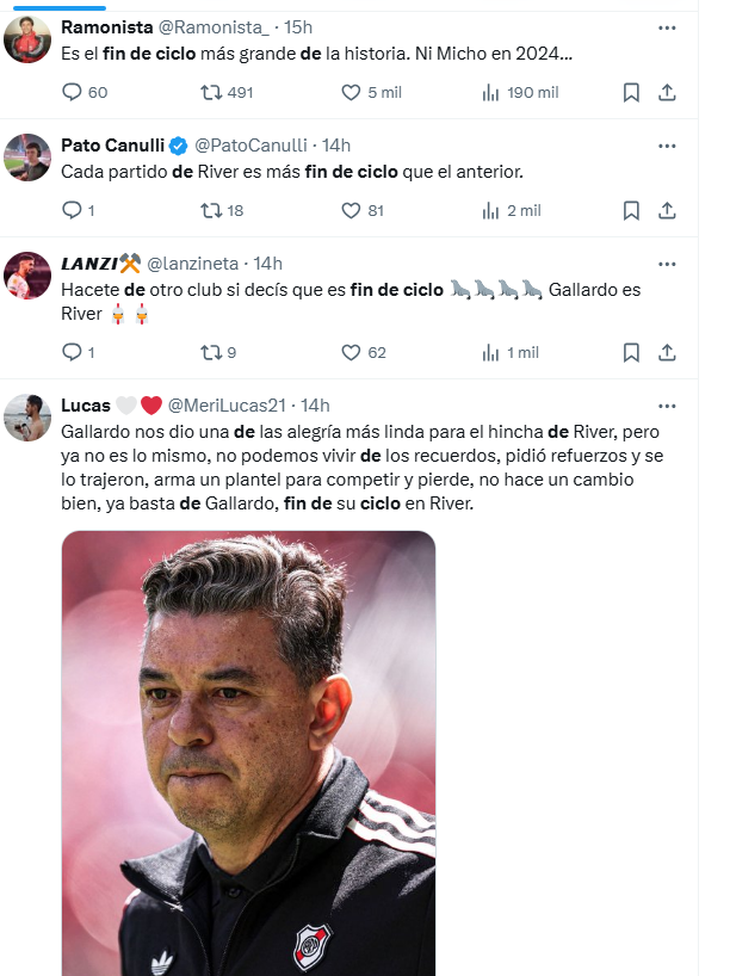Open more options on Lucas's tweet
This screenshot has width=730, height=976.
point(667,406)
